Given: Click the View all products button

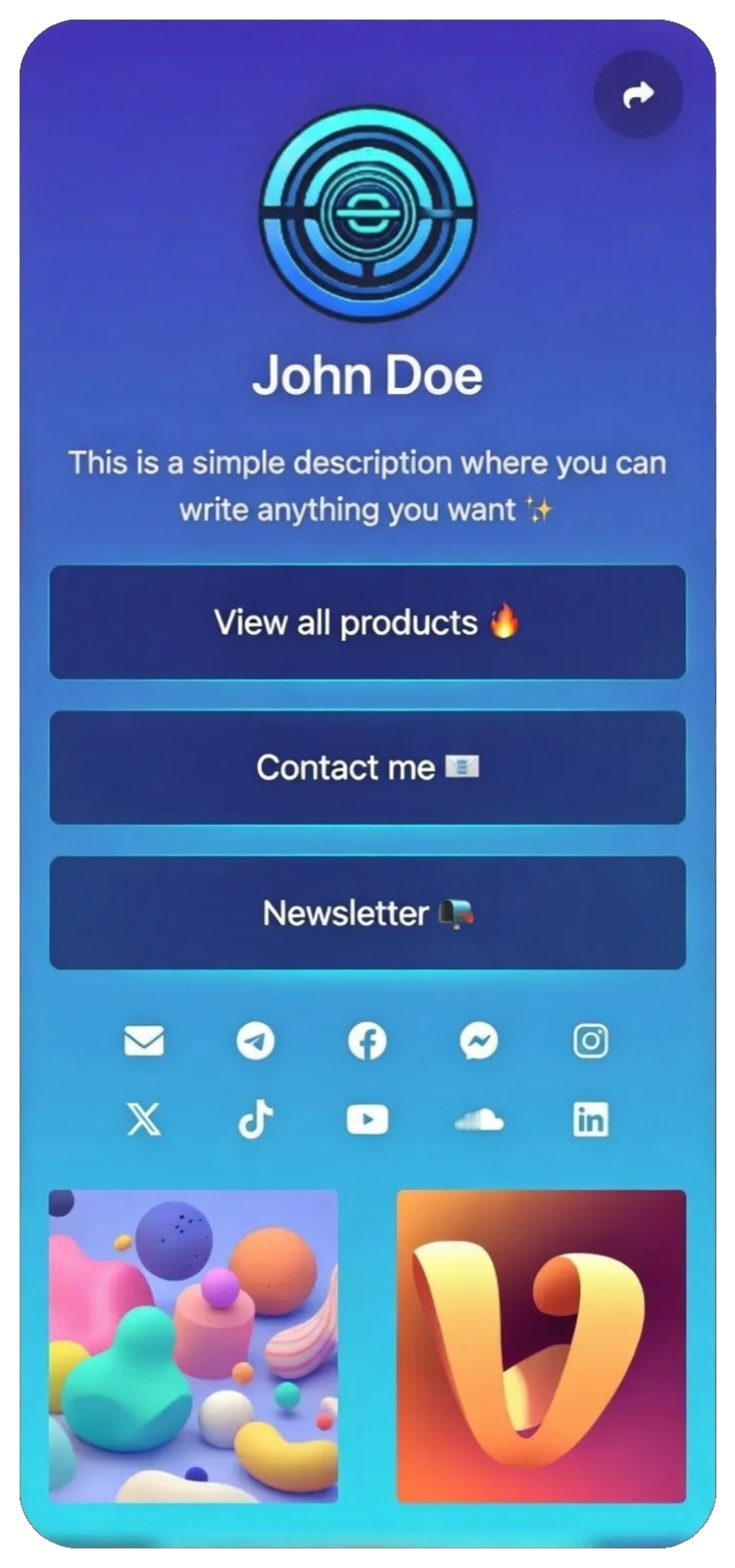Looking at the screenshot, I should [x=367, y=622].
